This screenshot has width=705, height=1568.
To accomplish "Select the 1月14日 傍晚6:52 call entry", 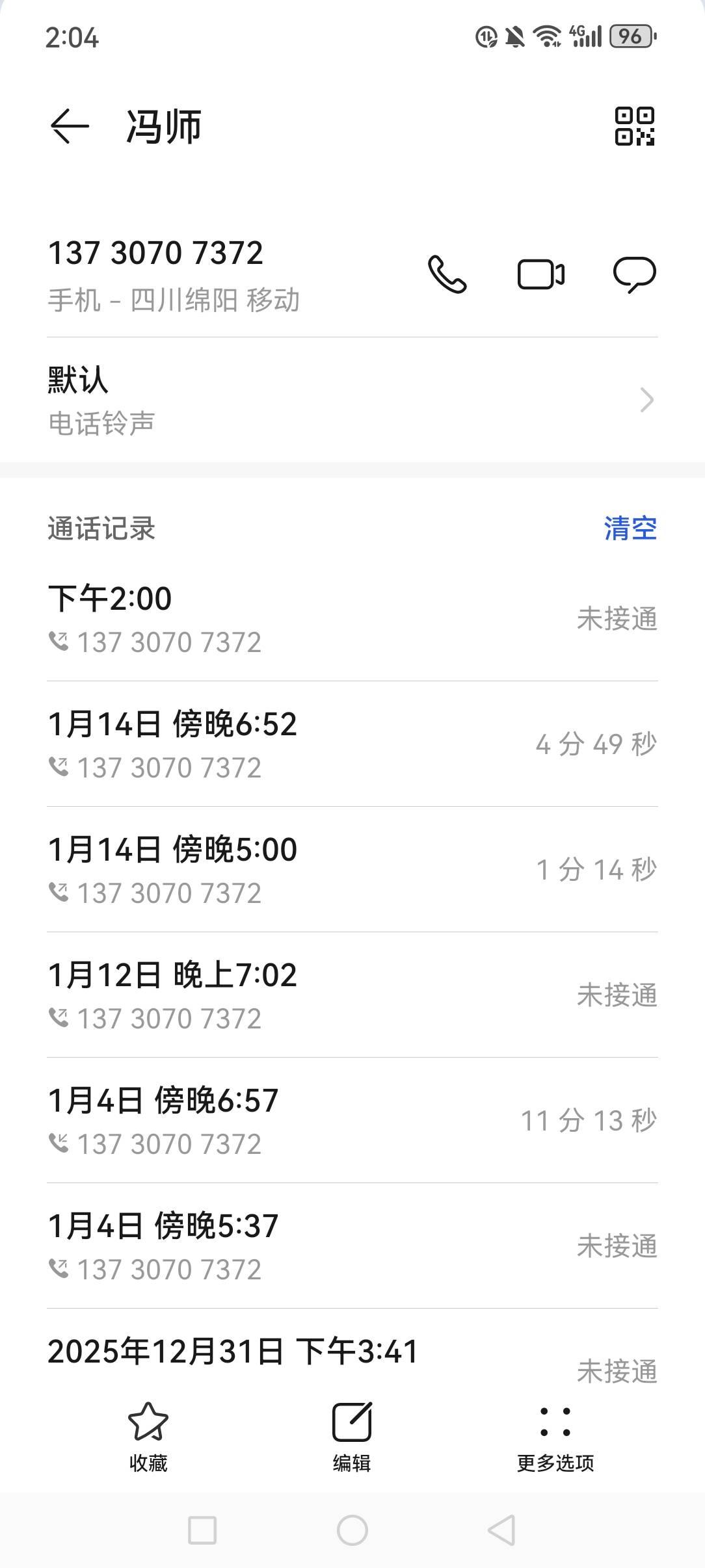I will coord(352,744).
